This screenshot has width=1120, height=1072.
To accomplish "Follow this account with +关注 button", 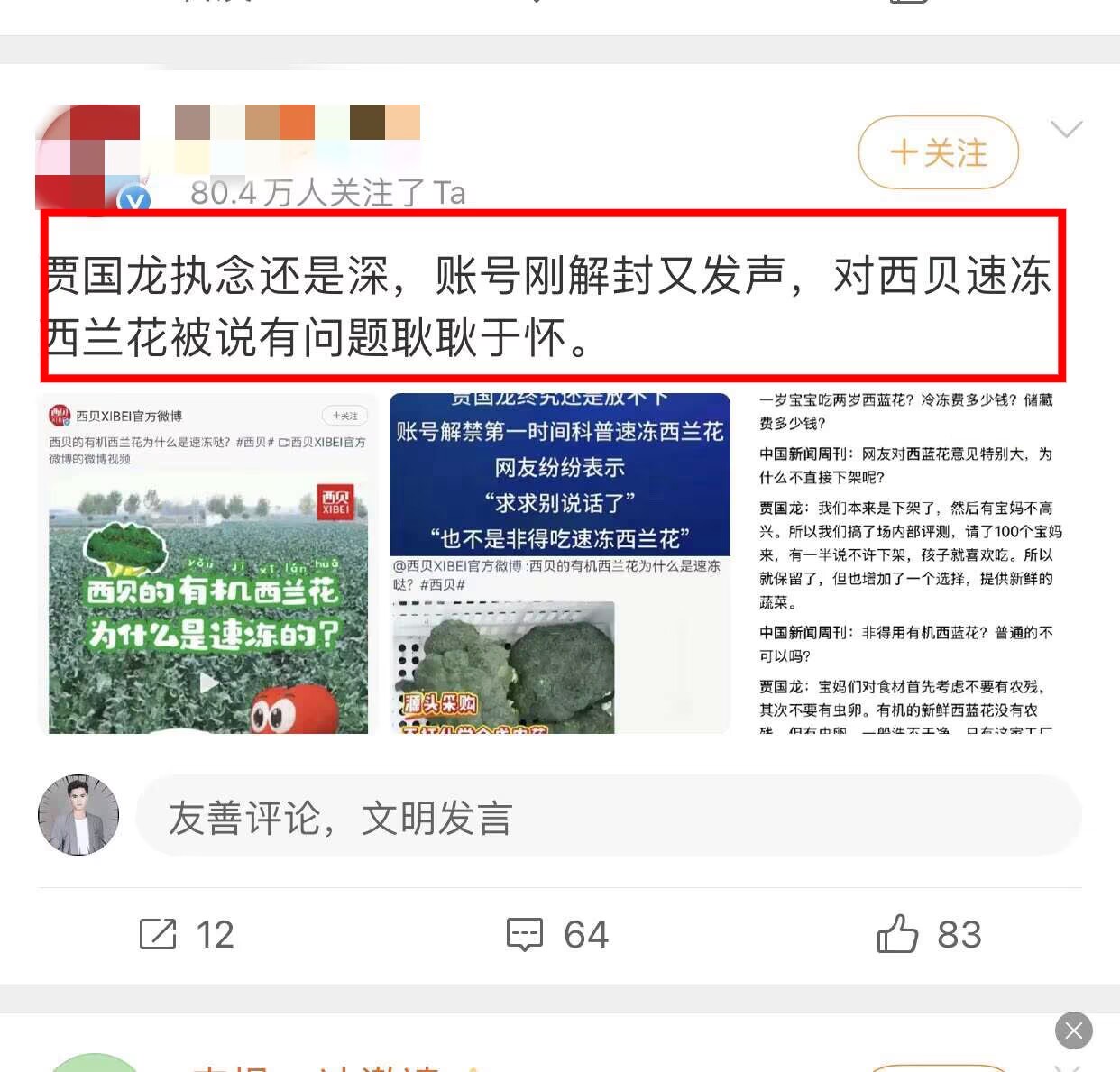I will [938, 152].
